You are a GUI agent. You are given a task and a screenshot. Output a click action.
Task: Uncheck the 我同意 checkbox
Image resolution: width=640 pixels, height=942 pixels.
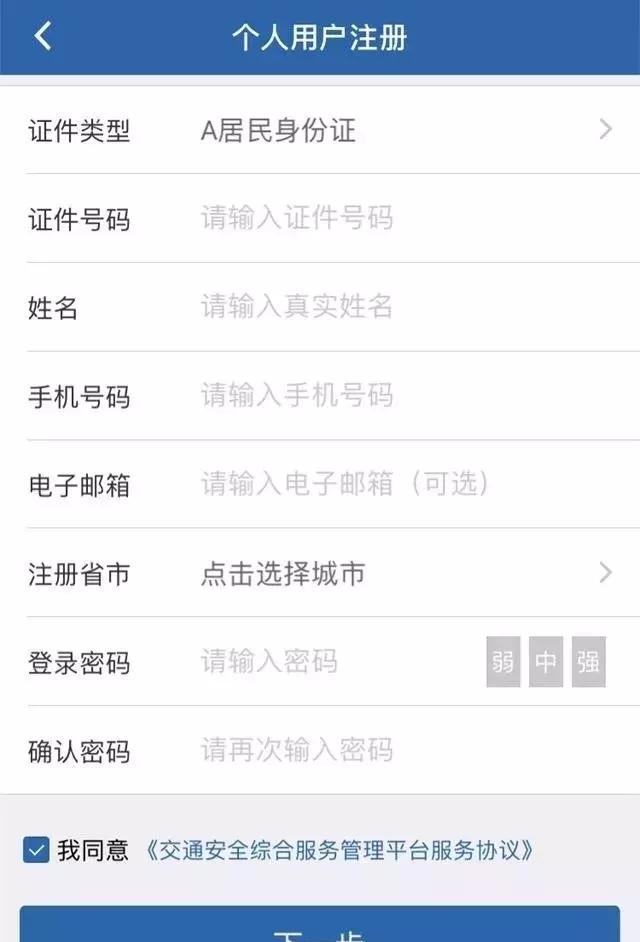tap(36, 851)
